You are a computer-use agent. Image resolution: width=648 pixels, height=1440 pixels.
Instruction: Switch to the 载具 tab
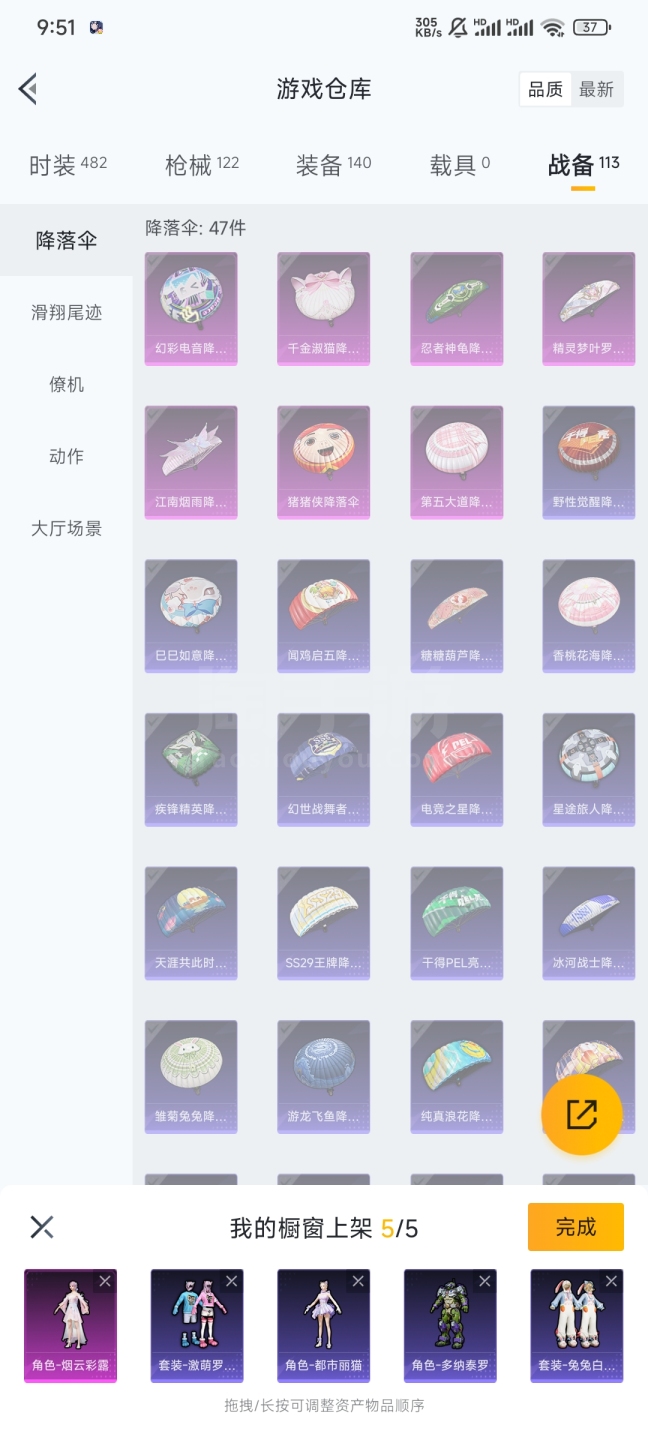click(x=459, y=165)
